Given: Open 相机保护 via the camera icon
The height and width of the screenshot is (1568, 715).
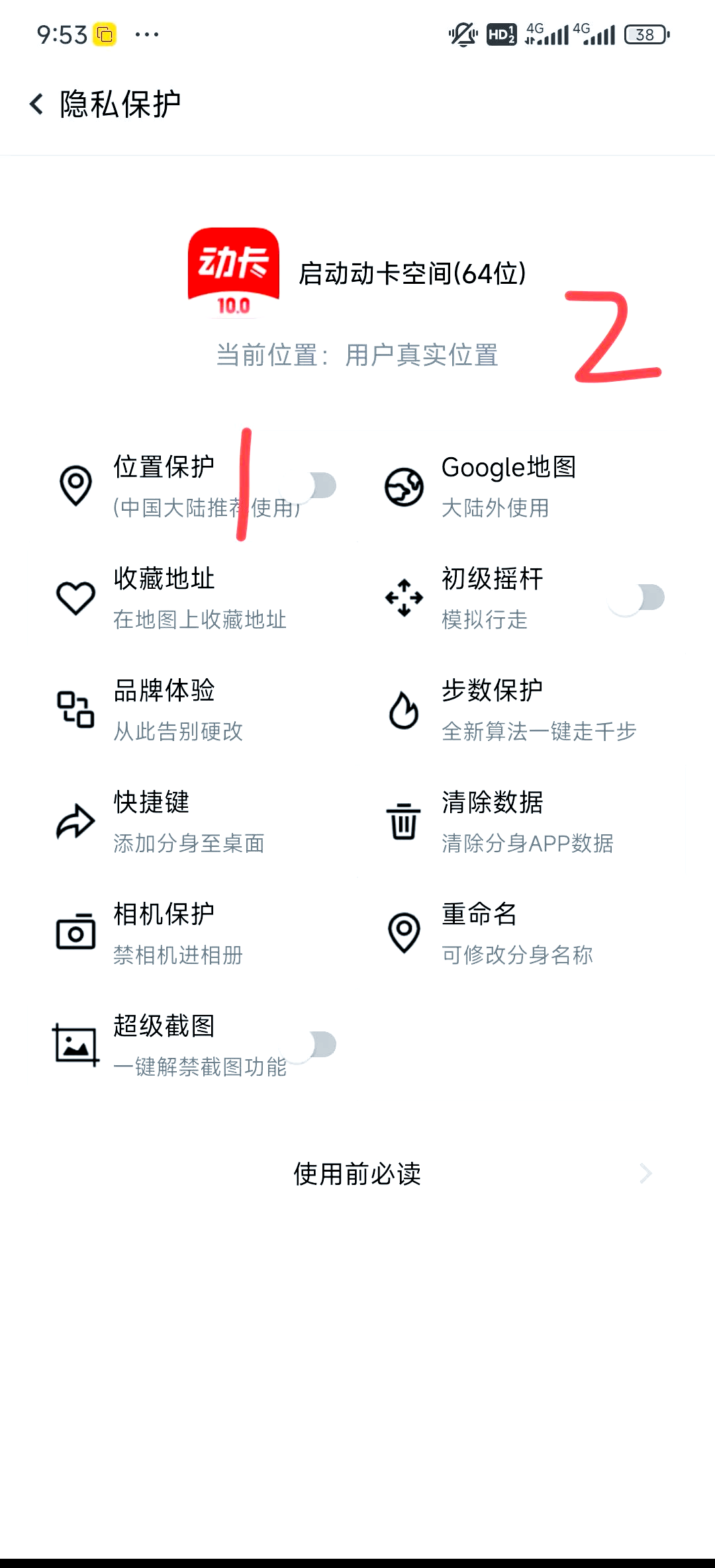Looking at the screenshot, I should (x=75, y=933).
